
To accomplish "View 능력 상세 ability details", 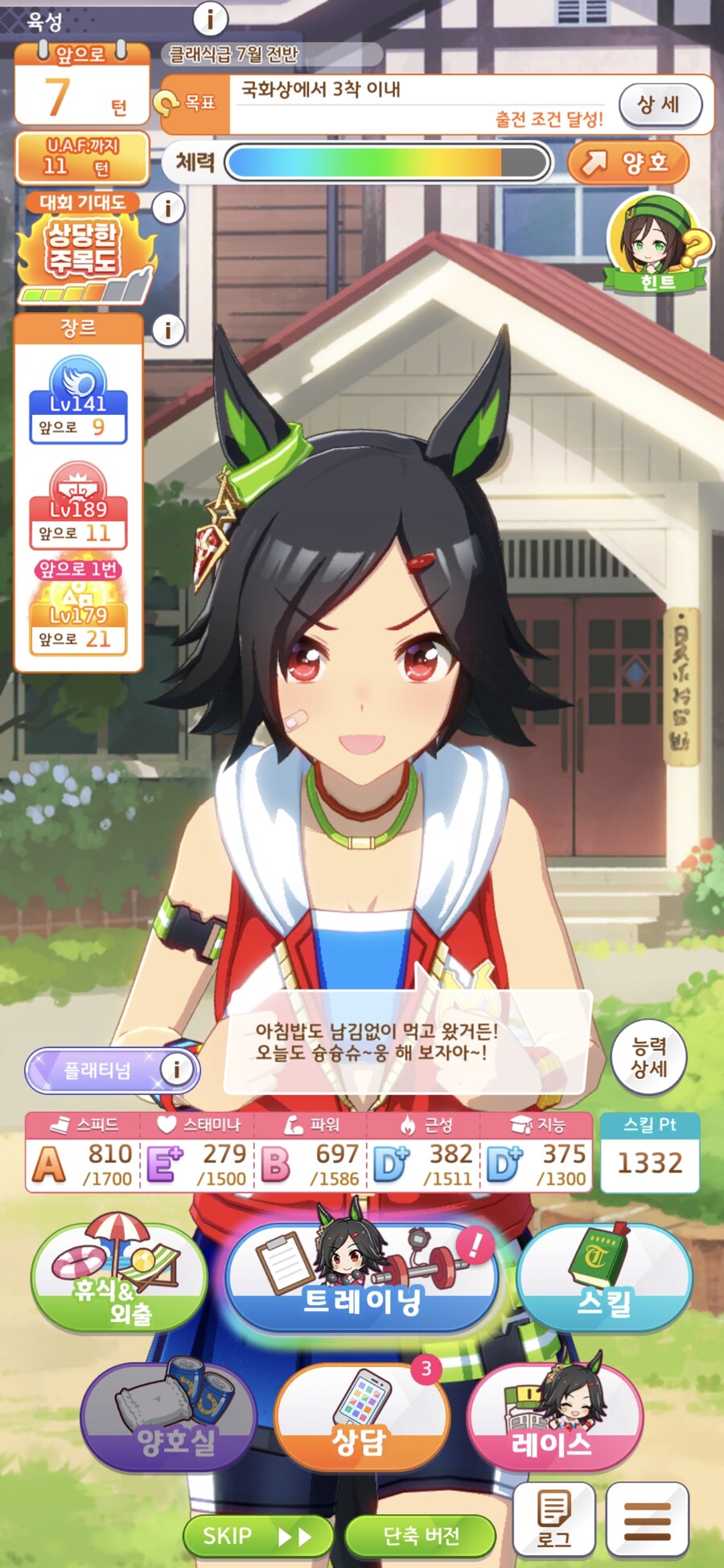I will tap(649, 1057).
